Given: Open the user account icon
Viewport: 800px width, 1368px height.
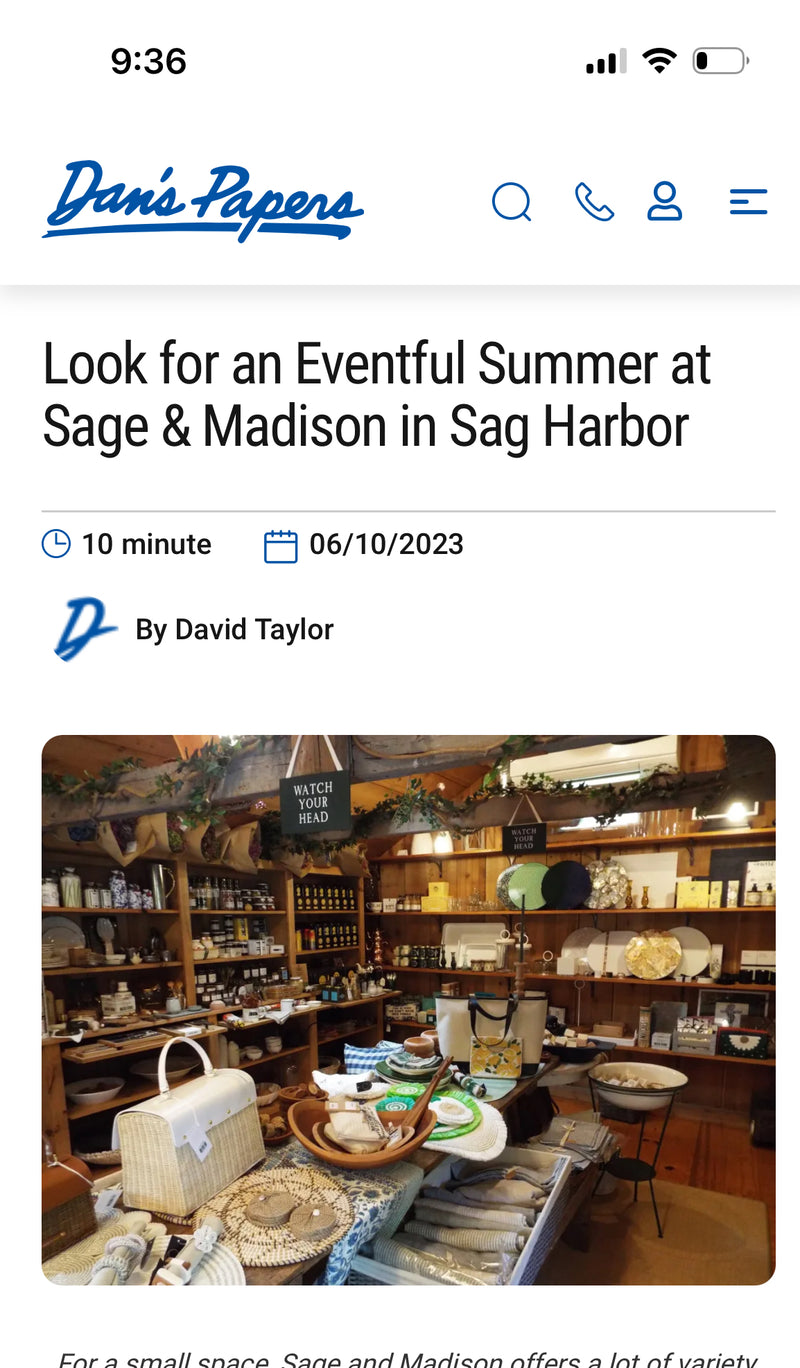Looking at the screenshot, I should tap(664, 201).
